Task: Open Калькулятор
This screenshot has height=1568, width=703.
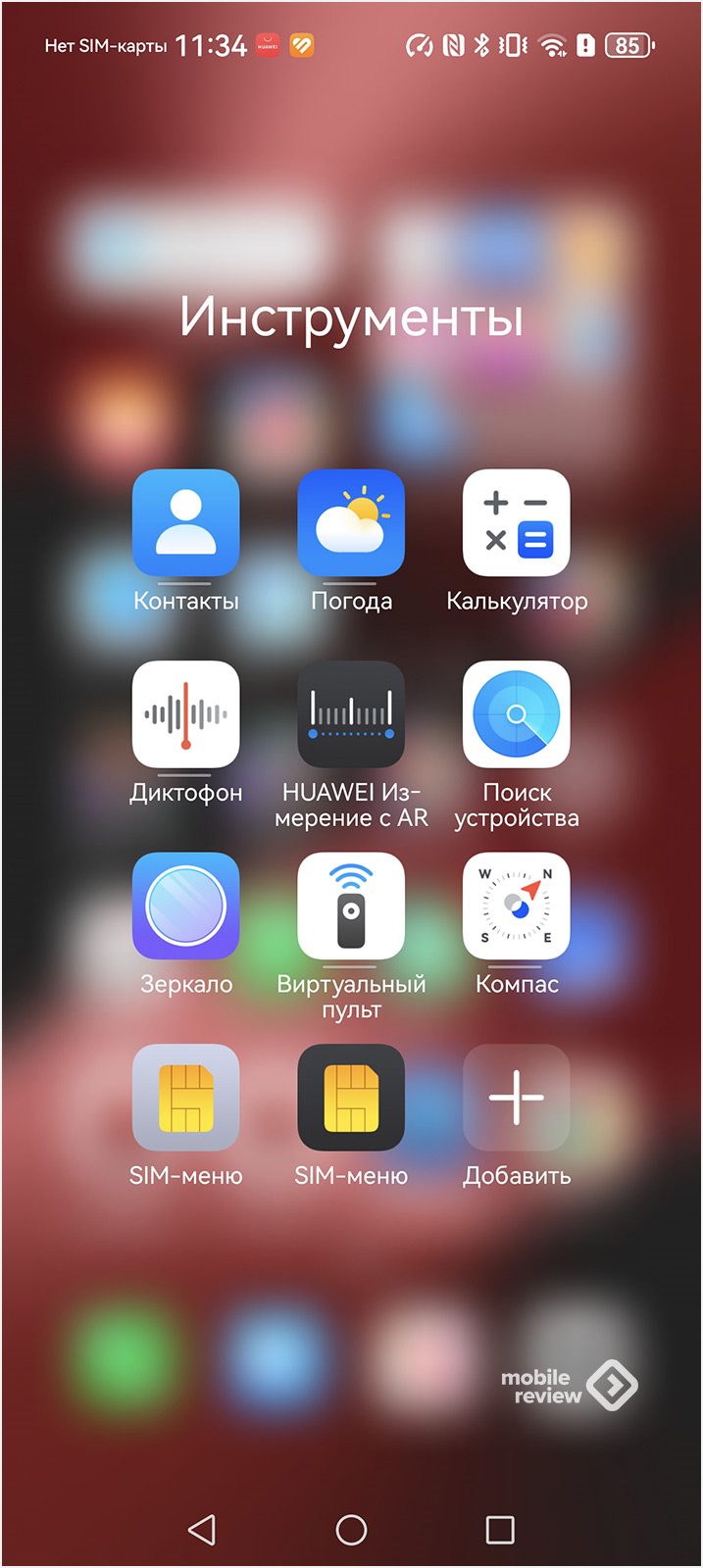Action: pos(516,523)
